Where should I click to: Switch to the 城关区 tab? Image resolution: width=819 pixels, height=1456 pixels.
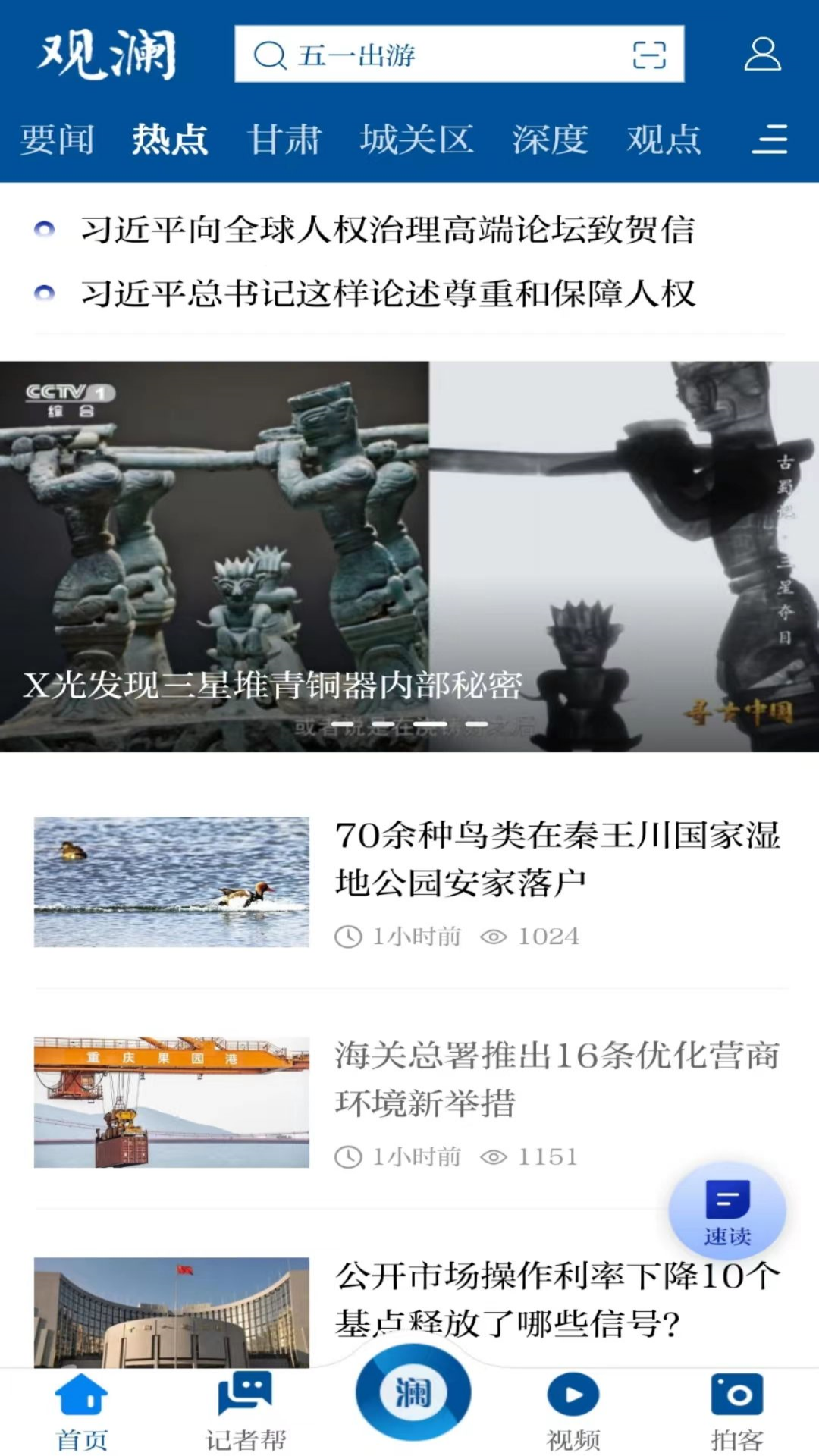416,140
